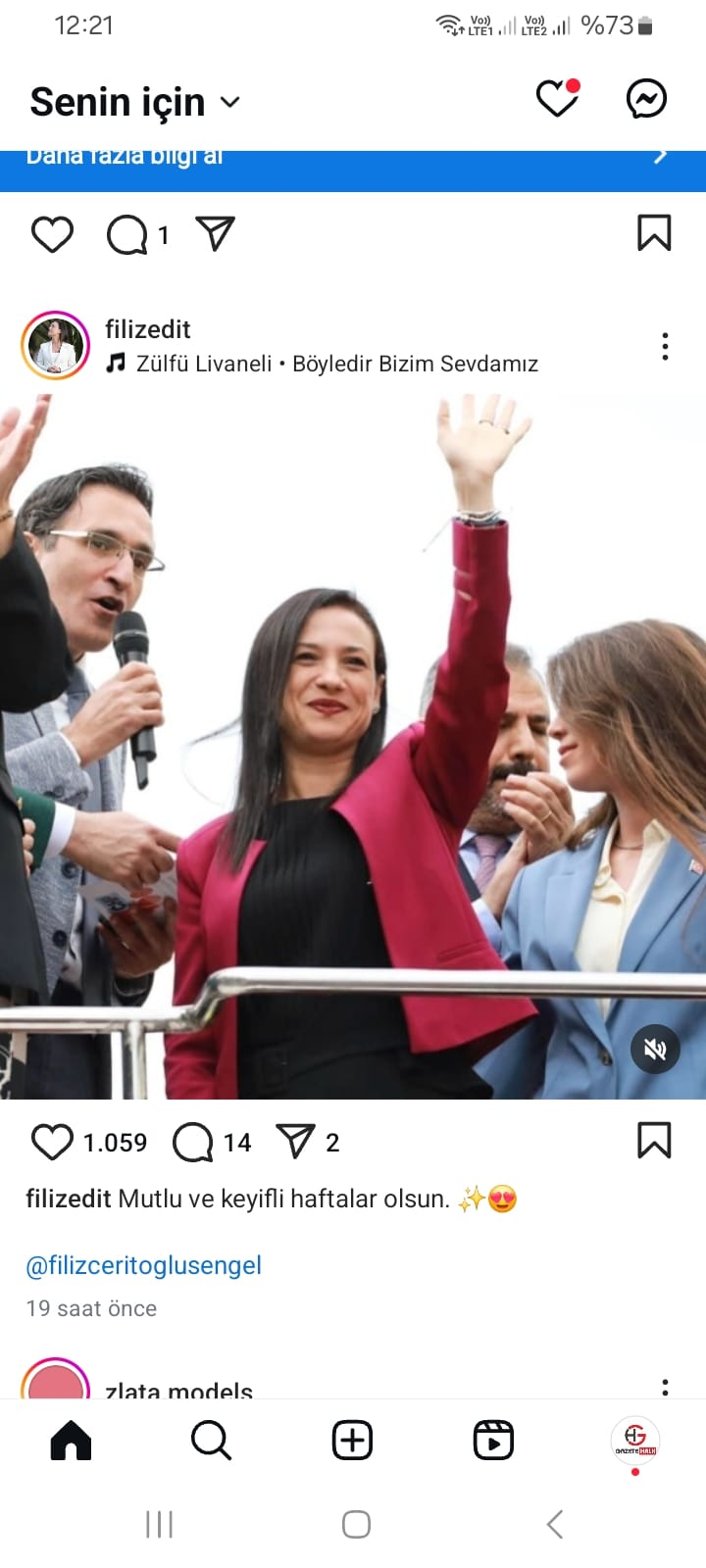Open overflow menu on filizedit's post
This screenshot has width=706, height=1568.
pos(665,346)
